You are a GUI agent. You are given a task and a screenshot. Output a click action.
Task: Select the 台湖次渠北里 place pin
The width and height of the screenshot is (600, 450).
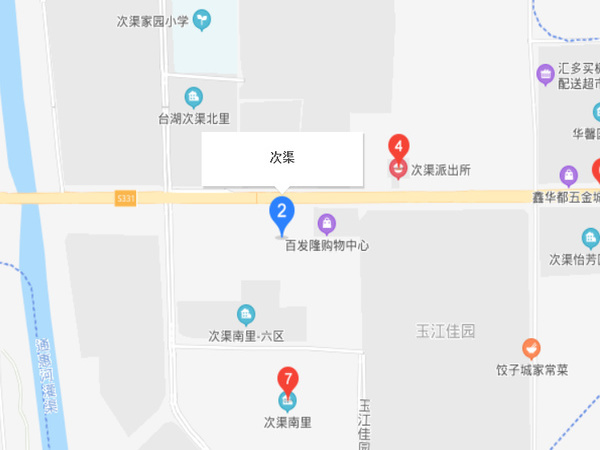coord(194,97)
